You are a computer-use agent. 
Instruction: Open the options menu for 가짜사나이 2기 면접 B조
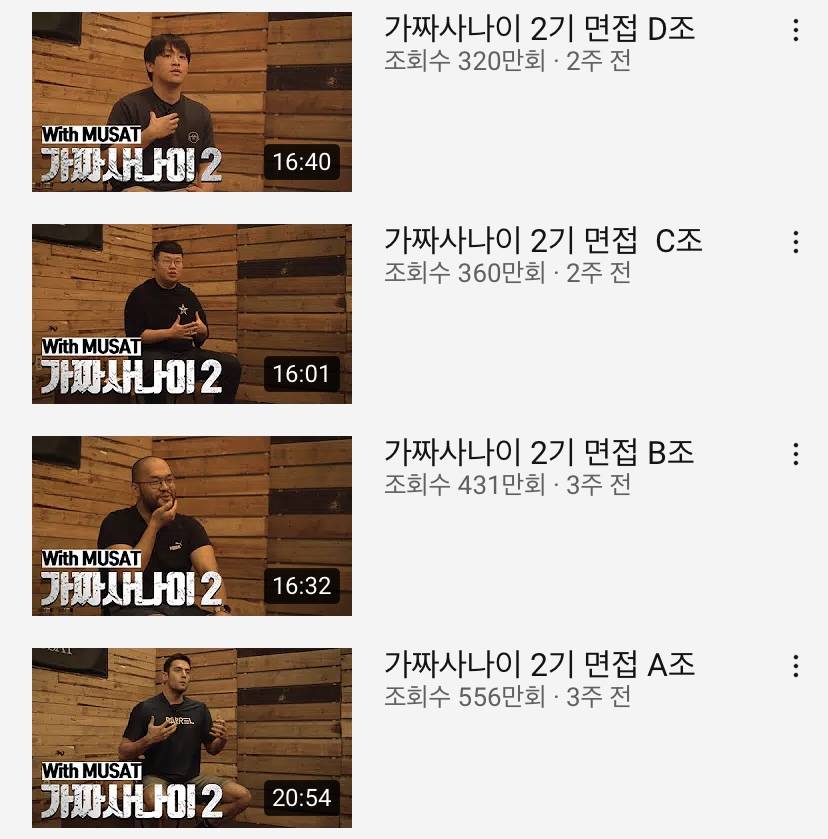click(x=795, y=455)
